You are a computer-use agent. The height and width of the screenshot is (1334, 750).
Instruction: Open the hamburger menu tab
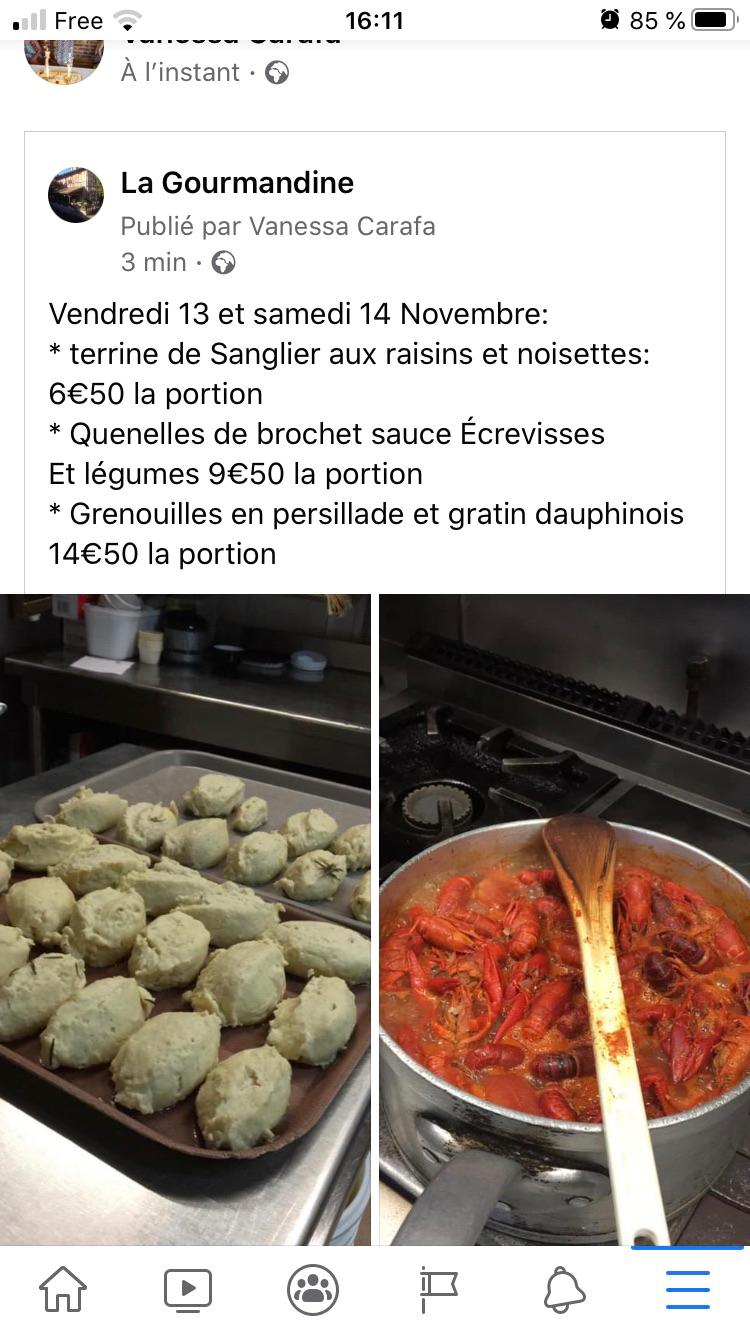688,1289
